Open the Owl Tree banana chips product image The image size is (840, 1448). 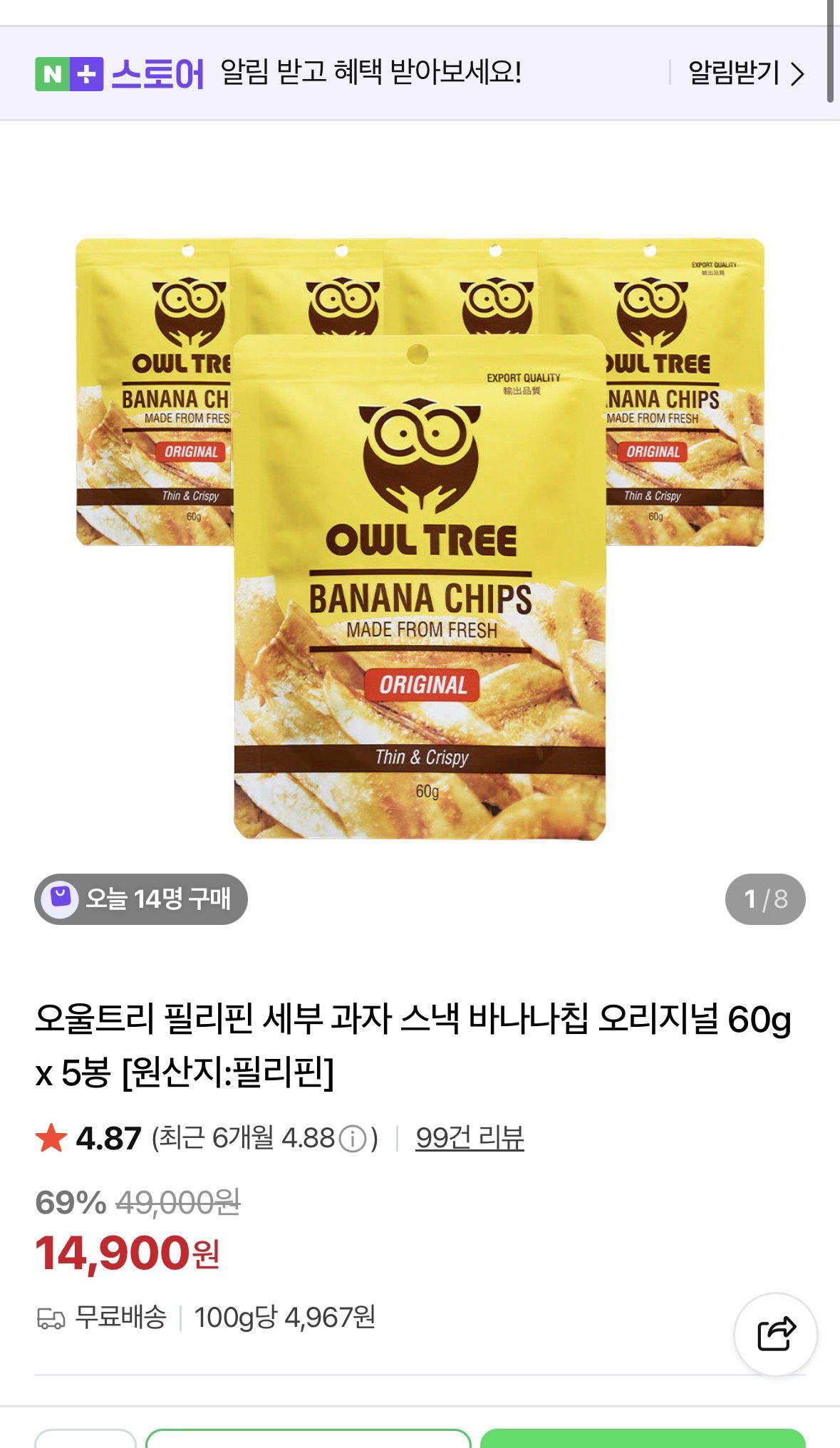420,539
